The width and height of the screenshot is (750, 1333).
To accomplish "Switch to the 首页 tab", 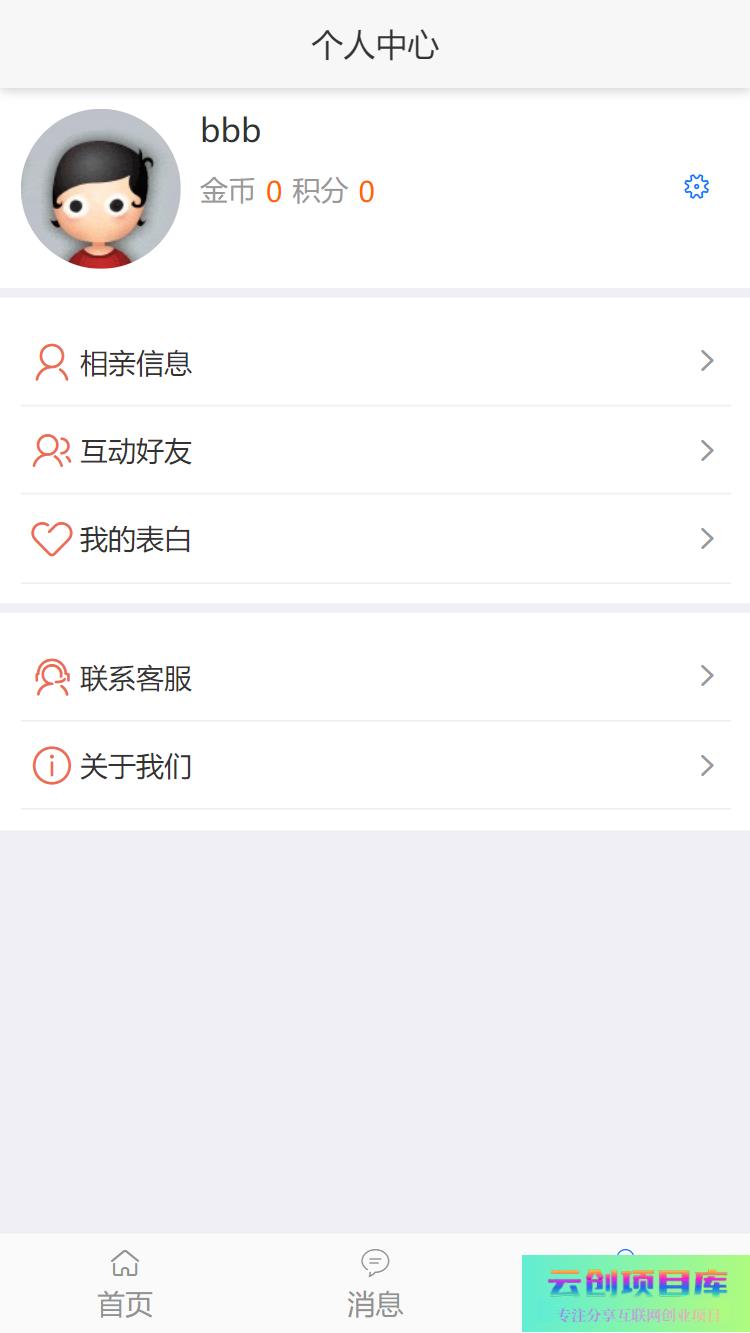I will tap(125, 1283).
